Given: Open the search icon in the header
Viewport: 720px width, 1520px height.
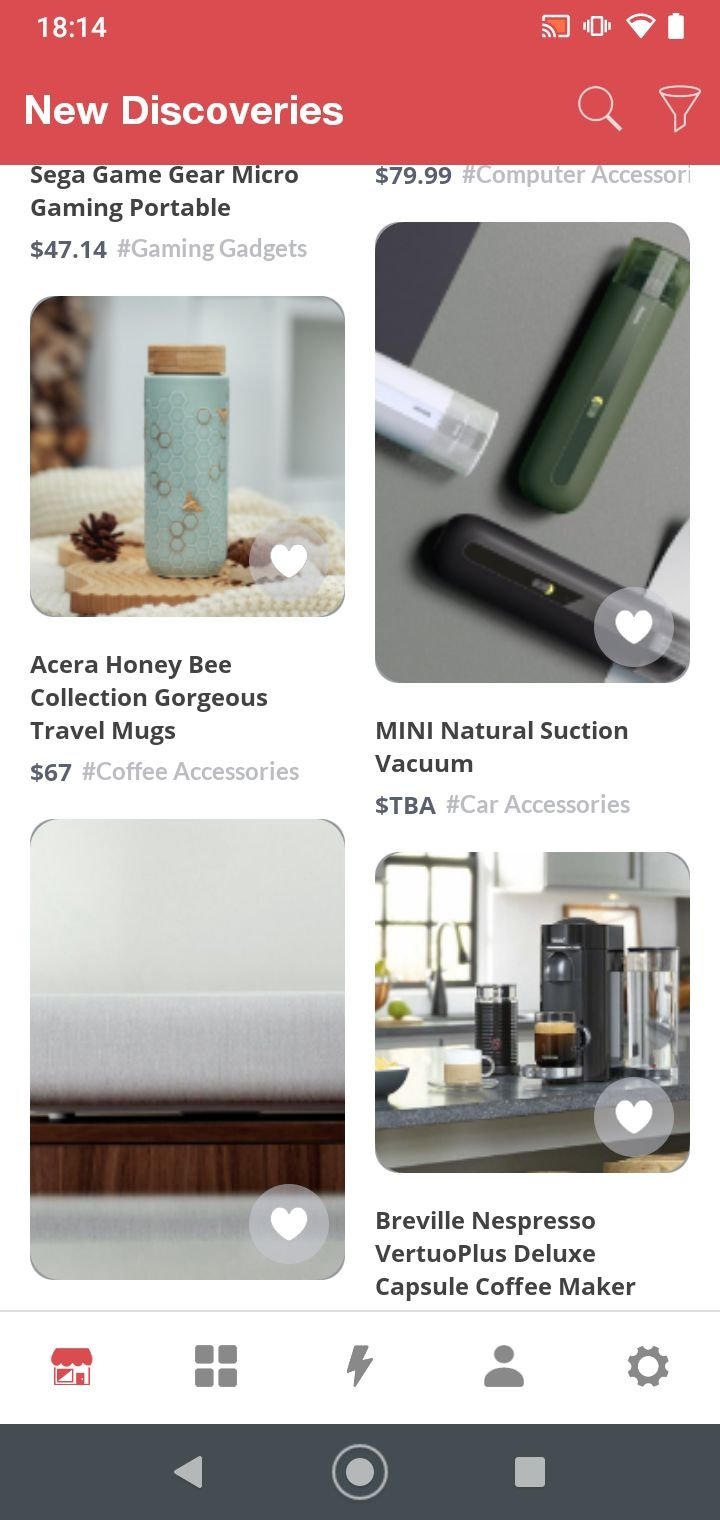Looking at the screenshot, I should click(x=599, y=109).
